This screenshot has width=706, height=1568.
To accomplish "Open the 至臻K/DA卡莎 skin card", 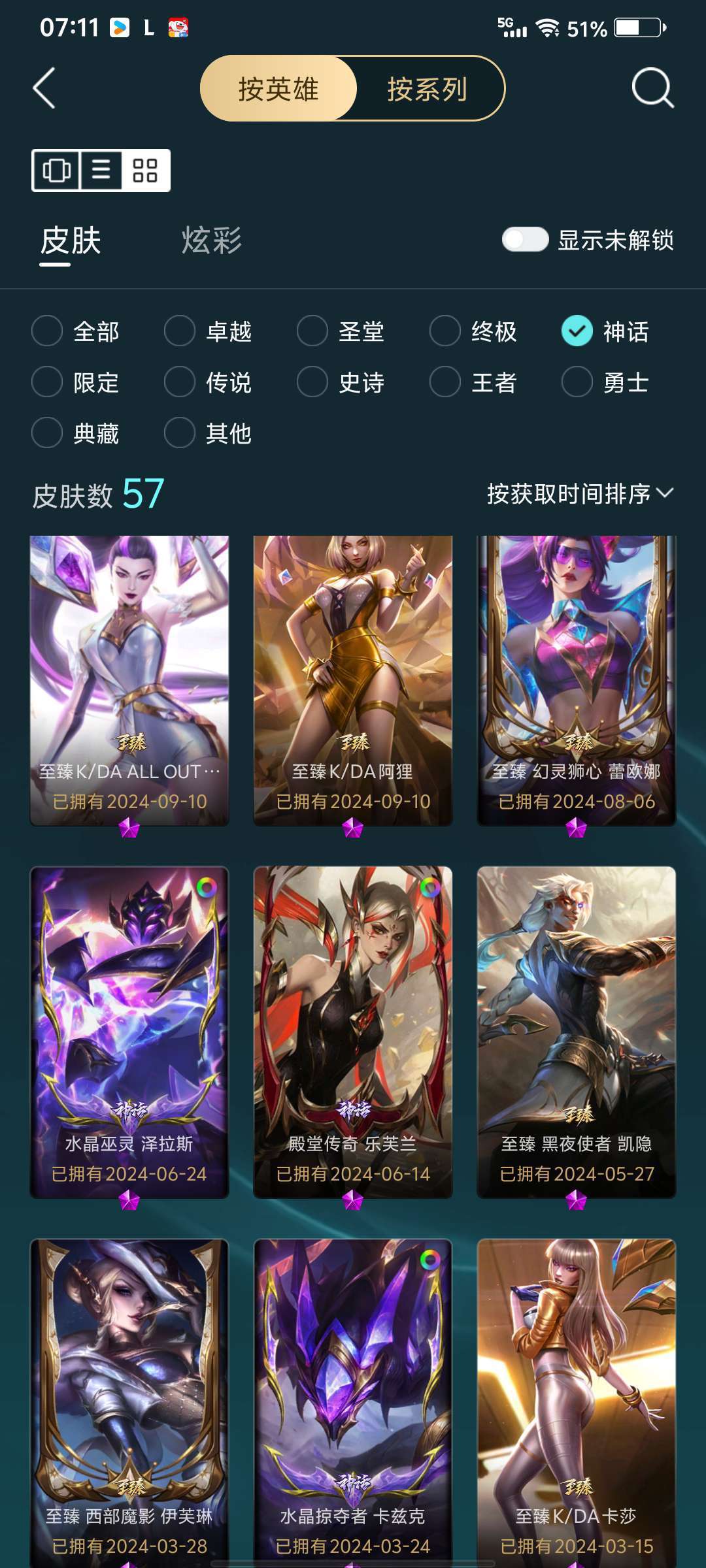I will click(577, 1403).
